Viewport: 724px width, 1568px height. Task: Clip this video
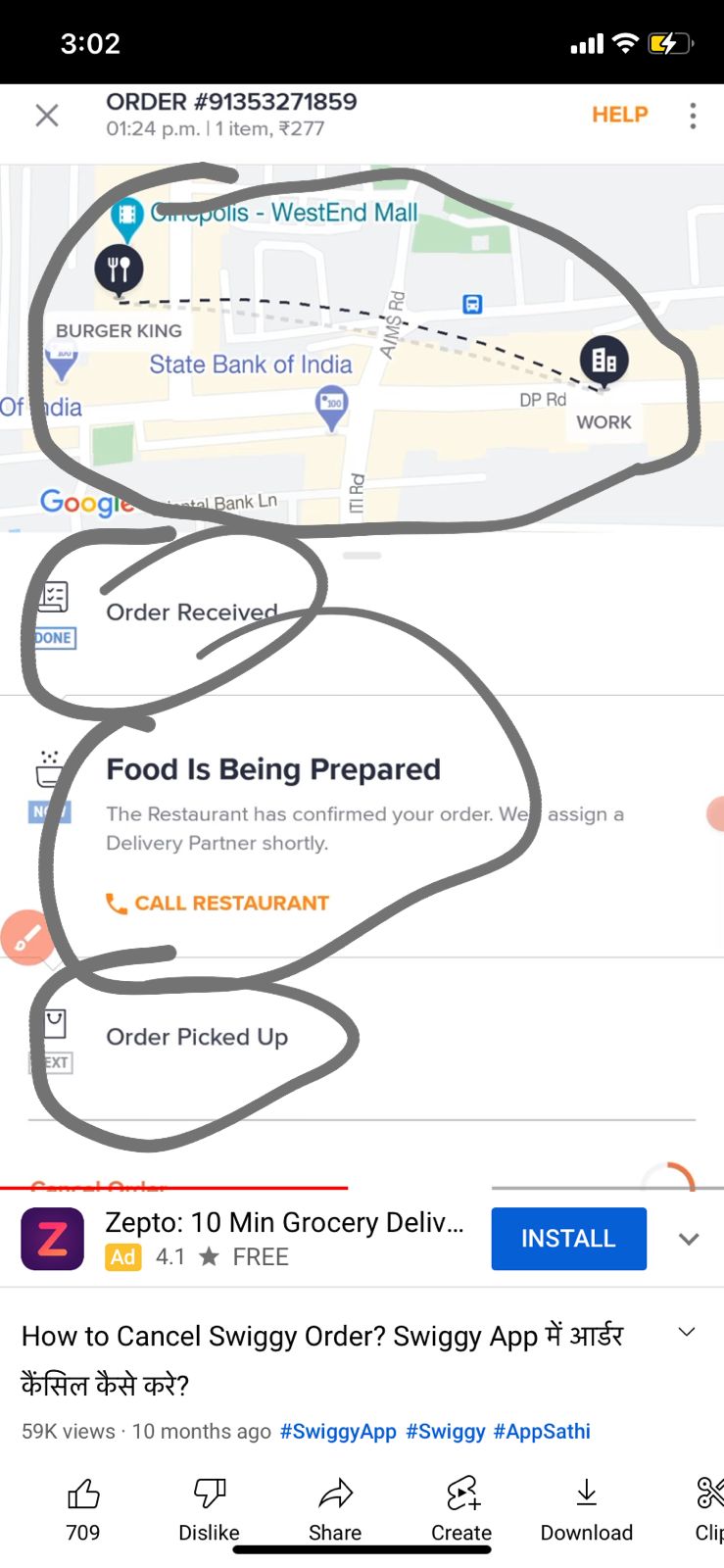(x=709, y=1510)
